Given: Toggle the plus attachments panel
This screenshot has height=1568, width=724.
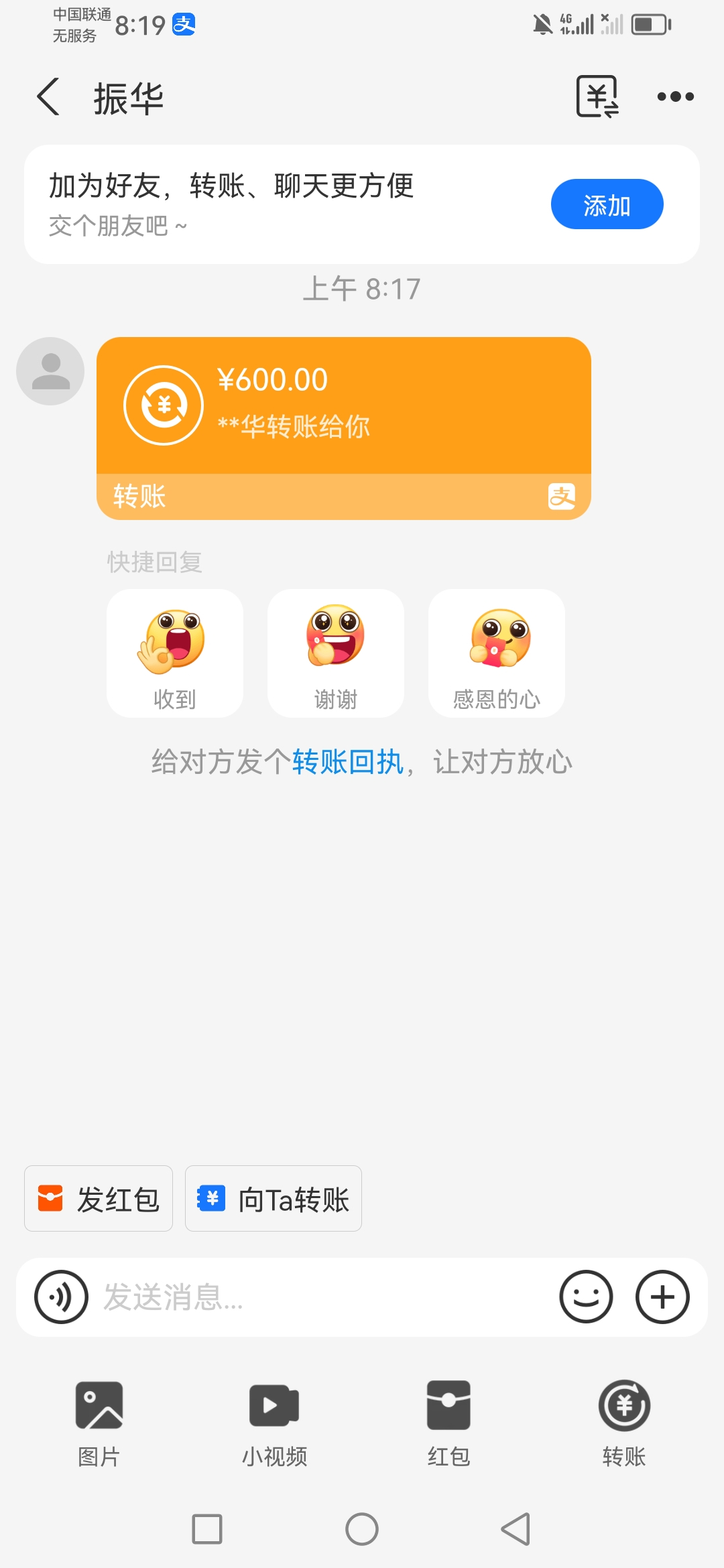Looking at the screenshot, I should [662, 1297].
